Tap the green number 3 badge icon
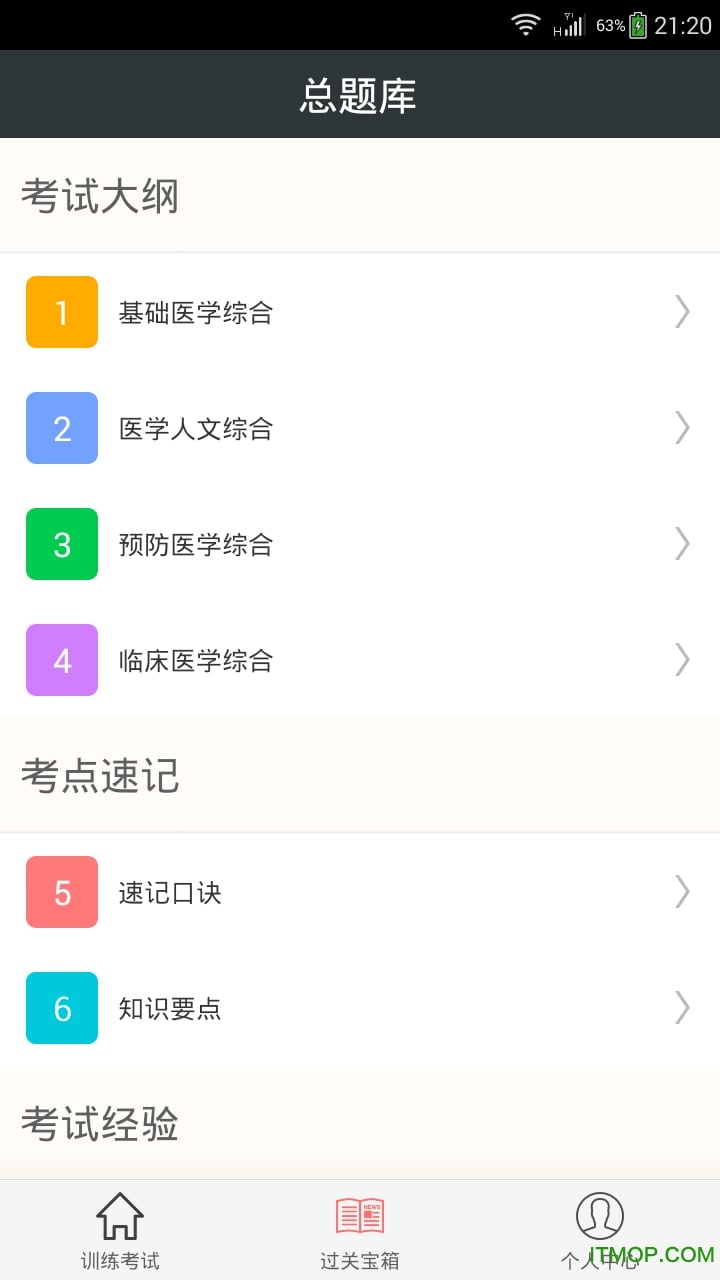The height and width of the screenshot is (1280, 720). 61,544
